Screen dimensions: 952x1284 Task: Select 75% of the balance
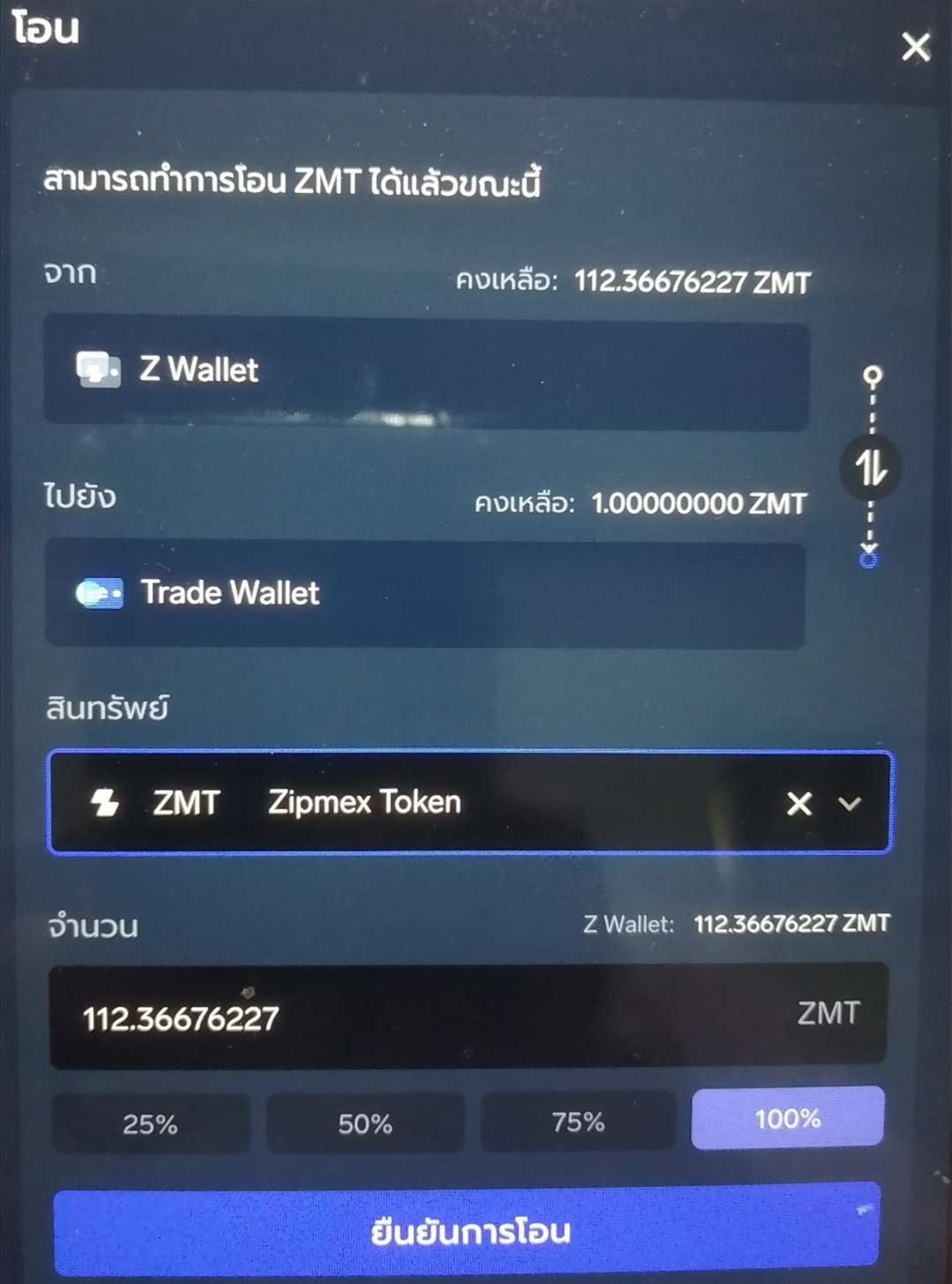pos(578,1121)
